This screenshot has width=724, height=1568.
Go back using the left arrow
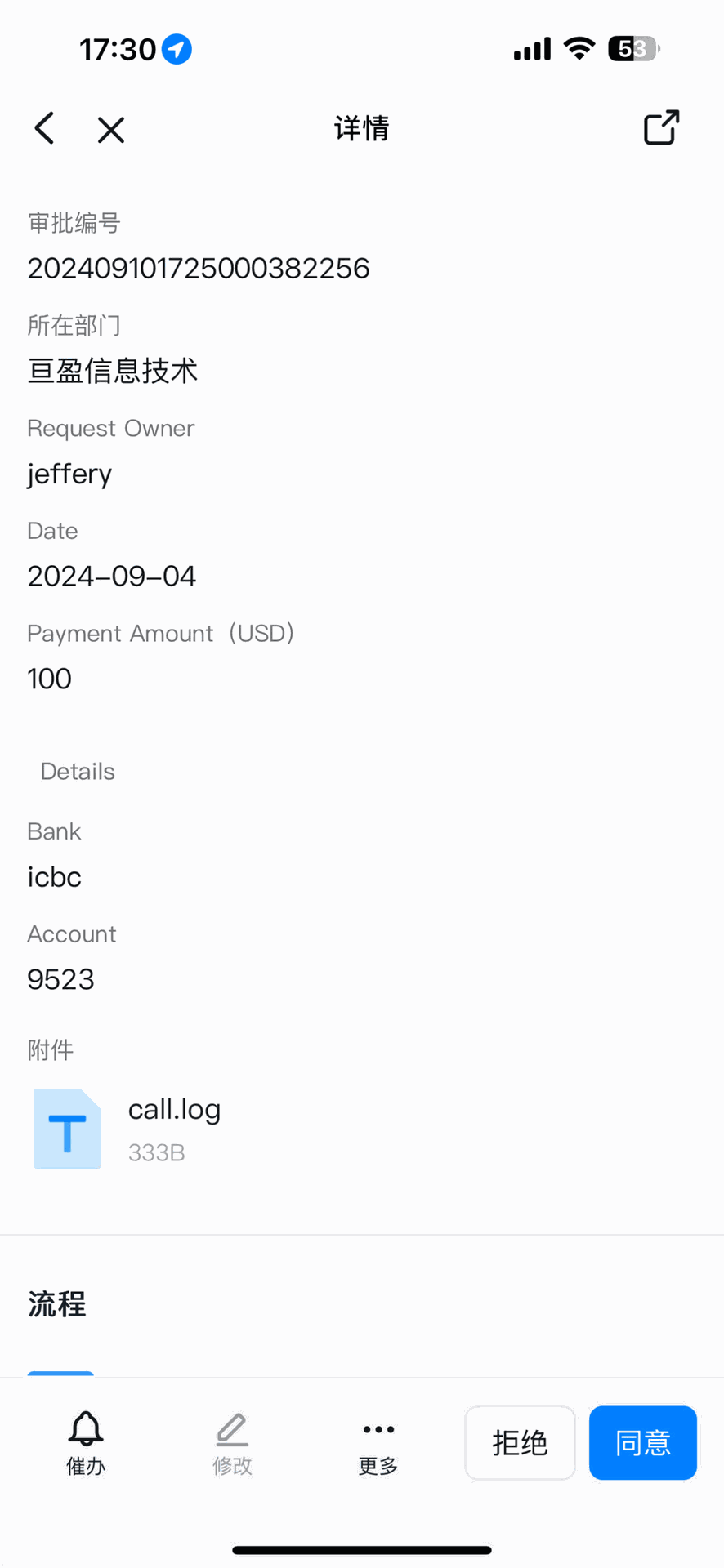(x=45, y=129)
